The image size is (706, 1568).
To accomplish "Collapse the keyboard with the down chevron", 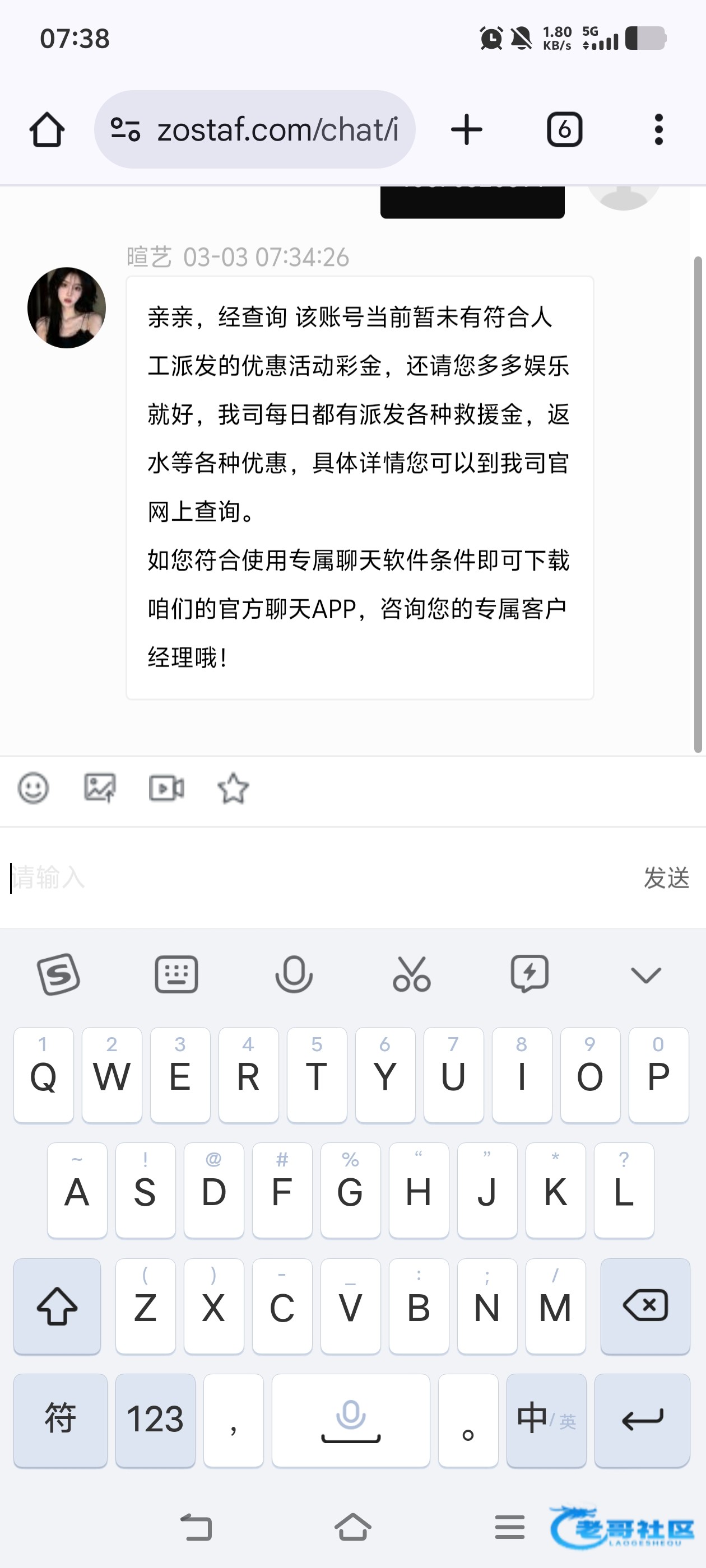I will tap(645, 974).
